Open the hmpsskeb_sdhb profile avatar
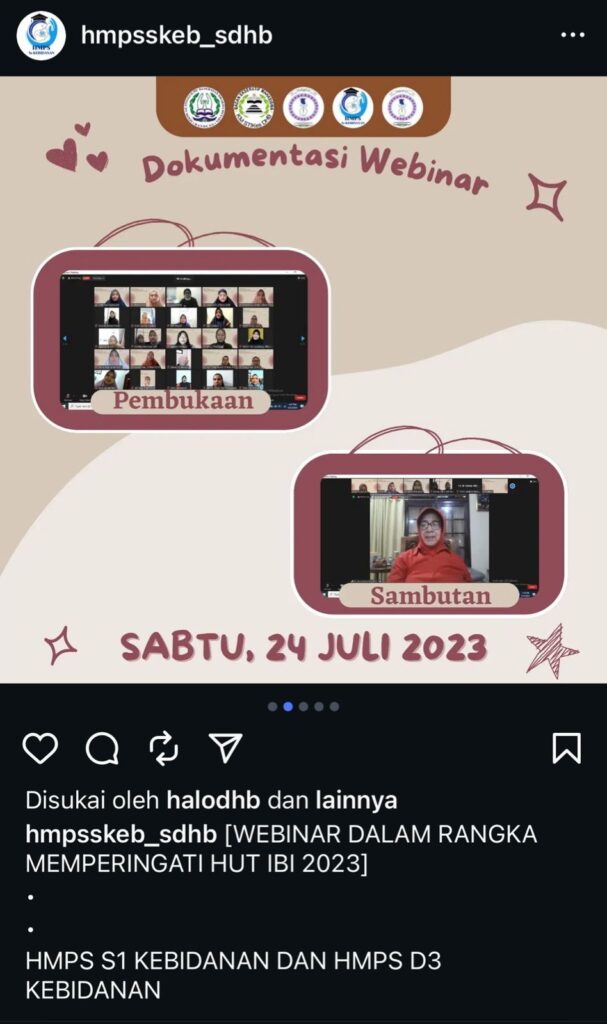607x1024 pixels. [41, 36]
